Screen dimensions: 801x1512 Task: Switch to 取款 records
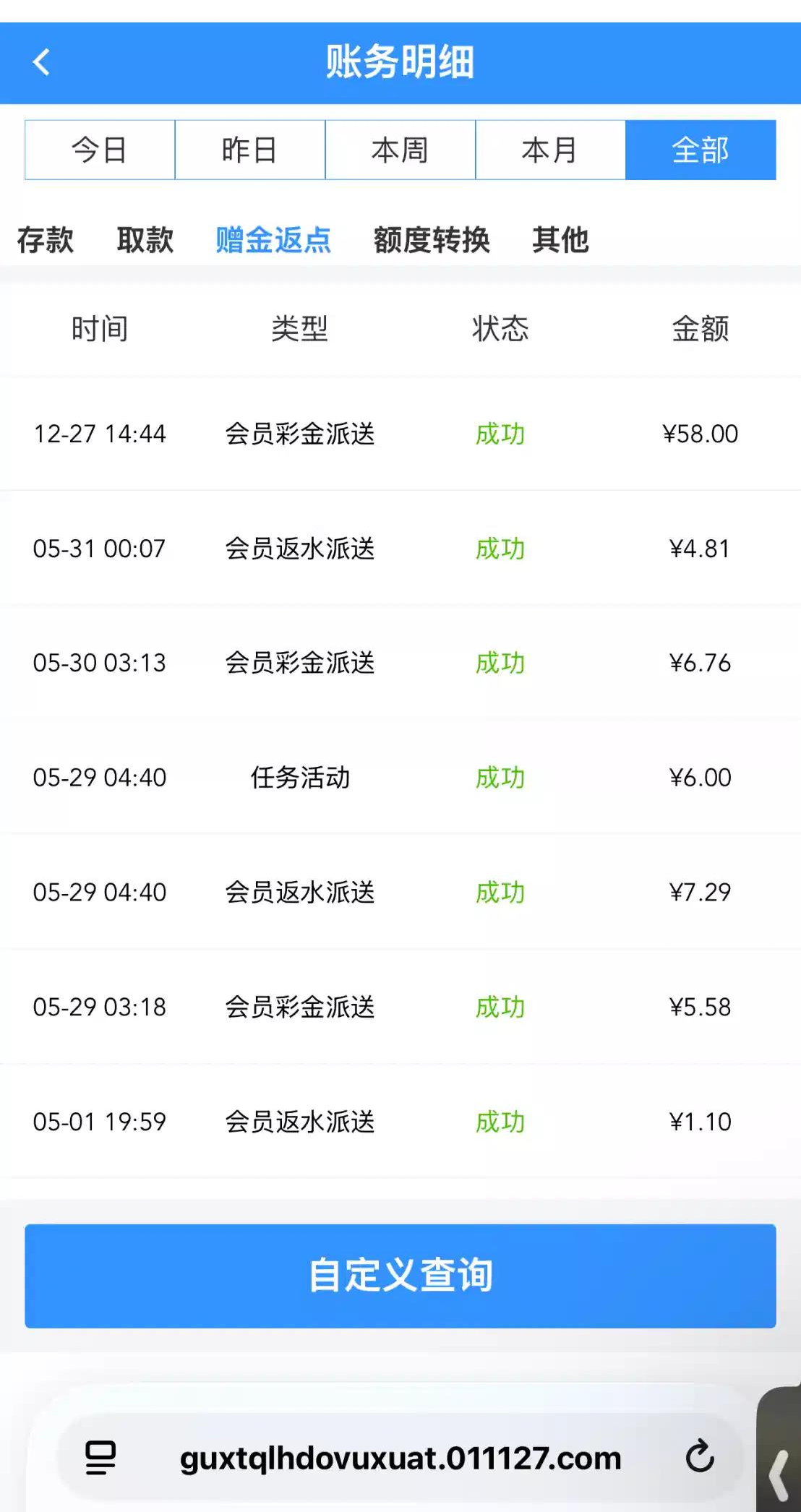point(145,240)
